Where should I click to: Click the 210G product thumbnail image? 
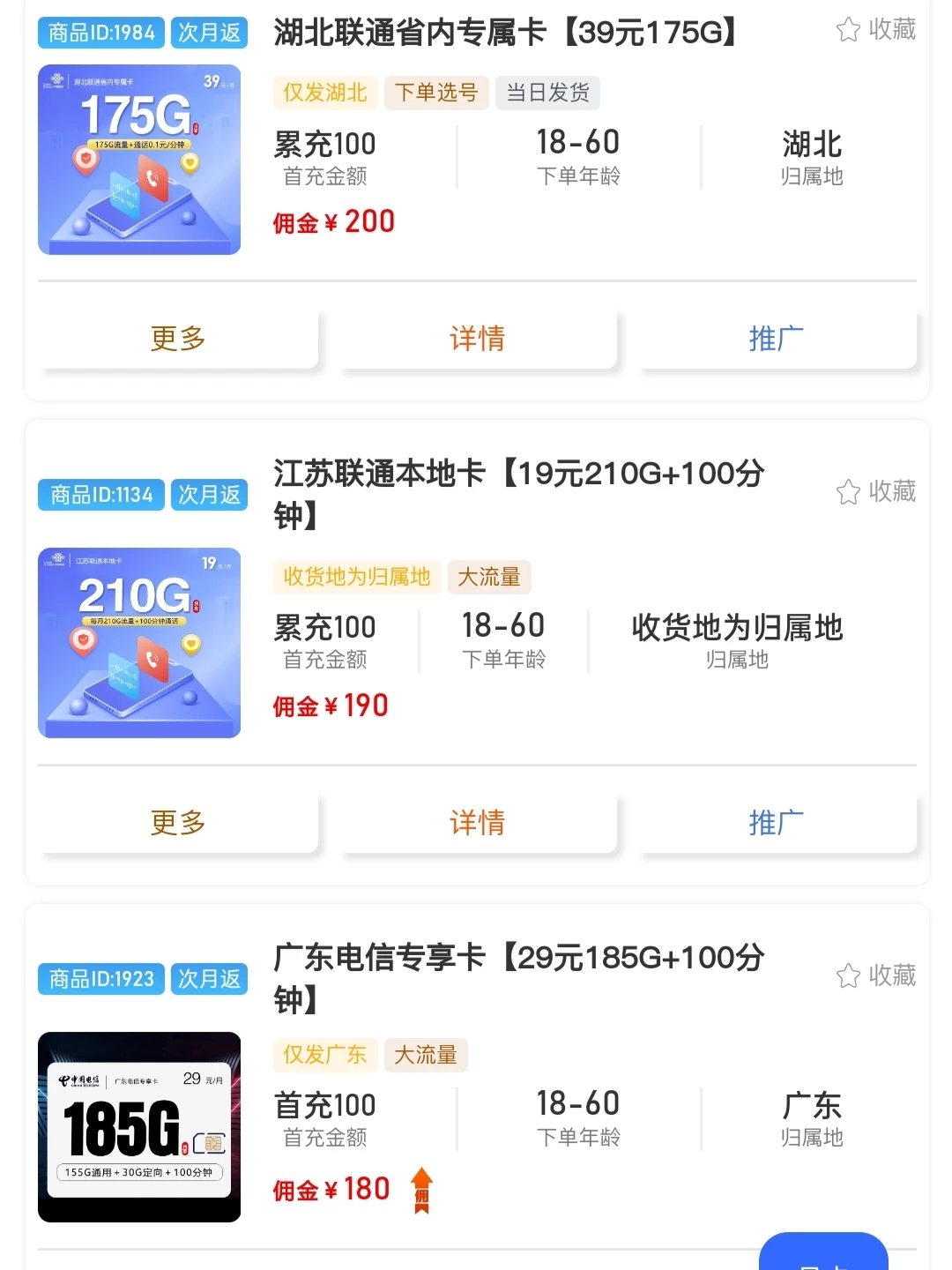click(138, 643)
